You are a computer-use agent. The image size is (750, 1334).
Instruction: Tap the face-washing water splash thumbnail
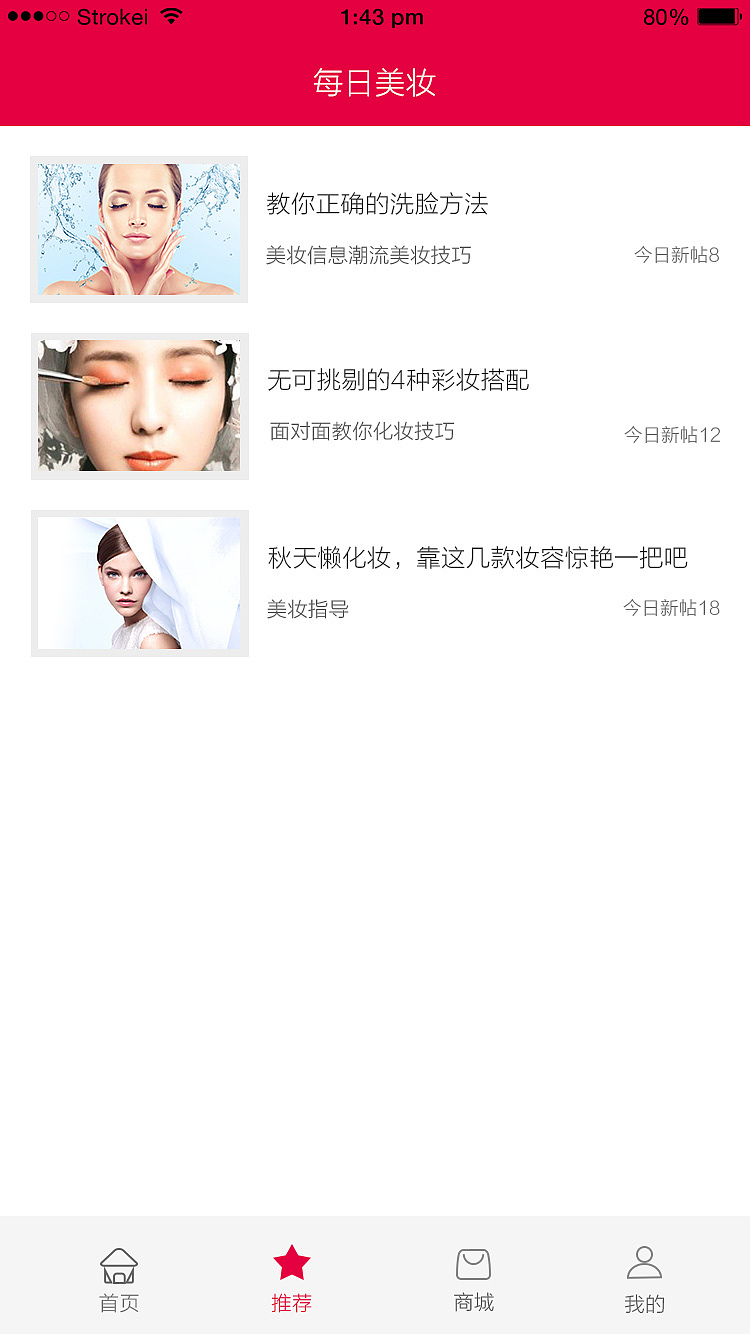pyautogui.click(x=138, y=228)
